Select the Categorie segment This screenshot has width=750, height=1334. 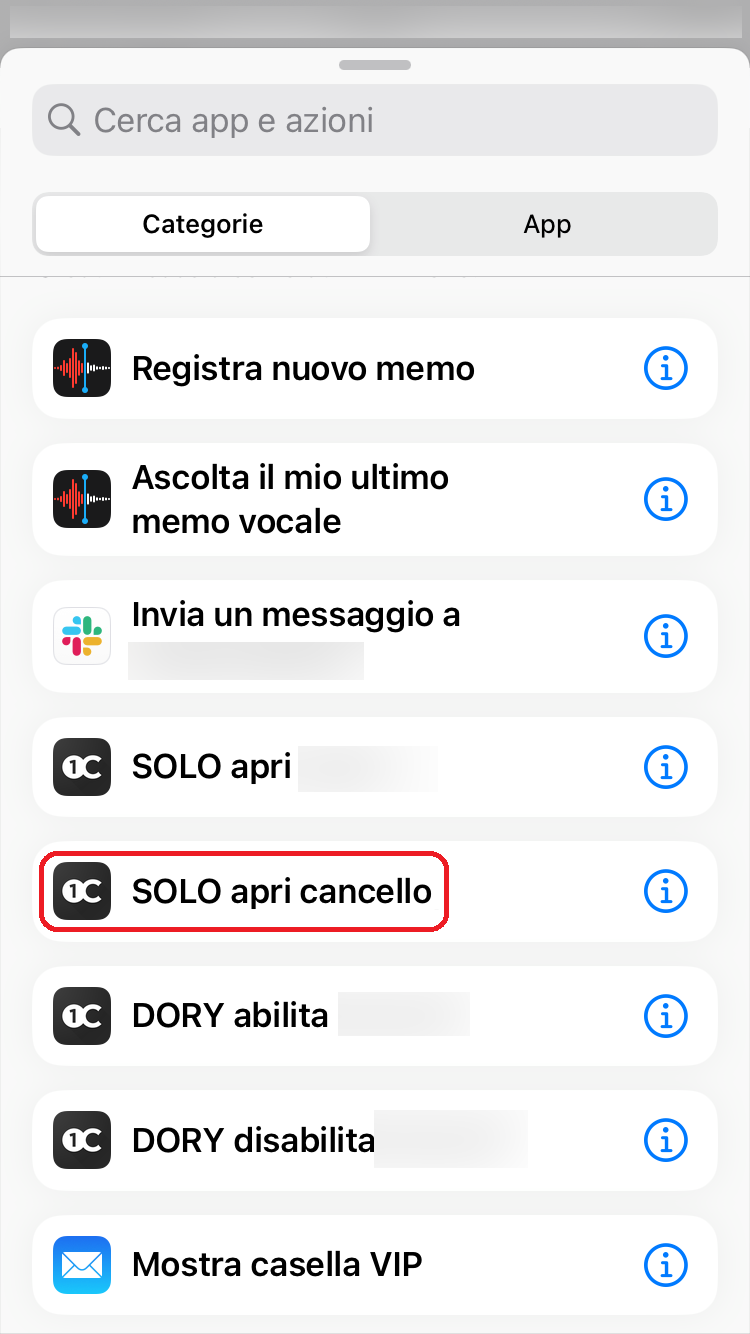pyautogui.click(x=203, y=224)
